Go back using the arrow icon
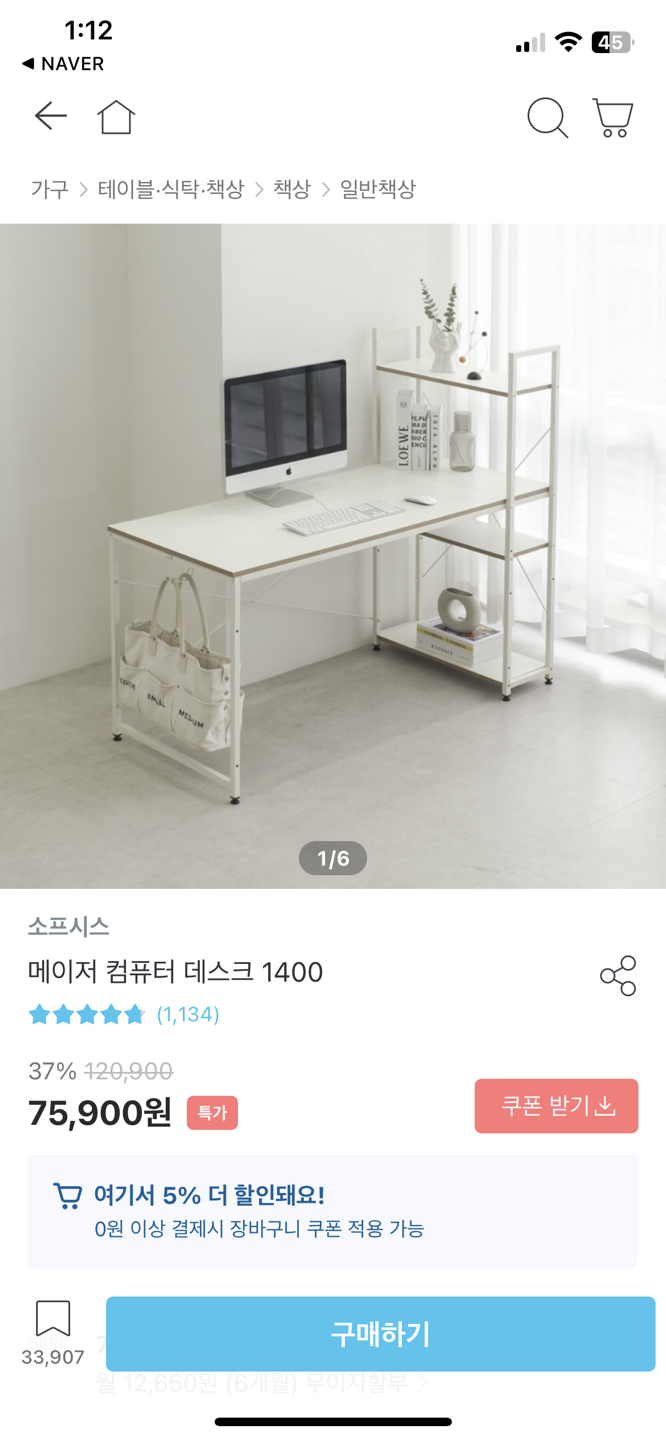This screenshot has height=1440, width=666. 50,117
